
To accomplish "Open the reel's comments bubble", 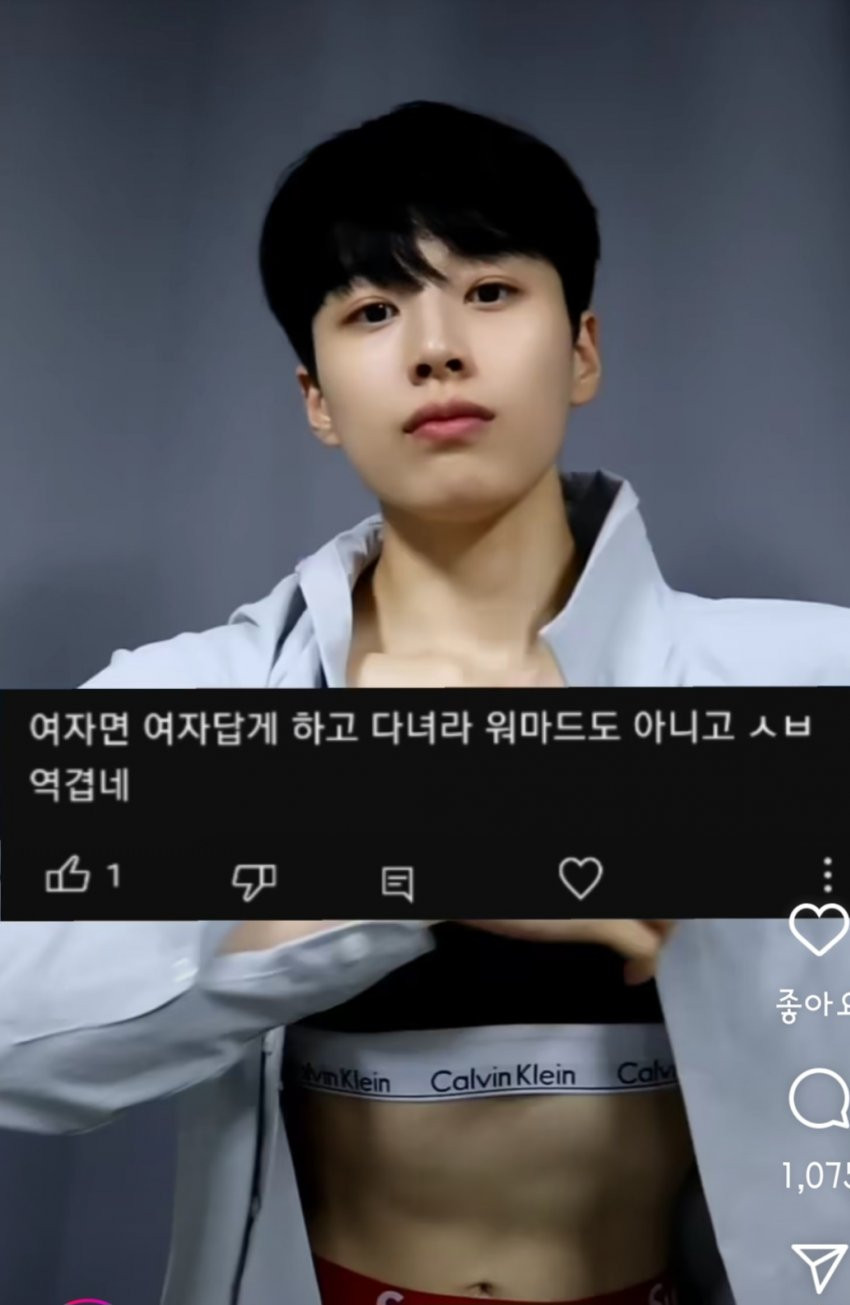I will tap(819, 1100).
